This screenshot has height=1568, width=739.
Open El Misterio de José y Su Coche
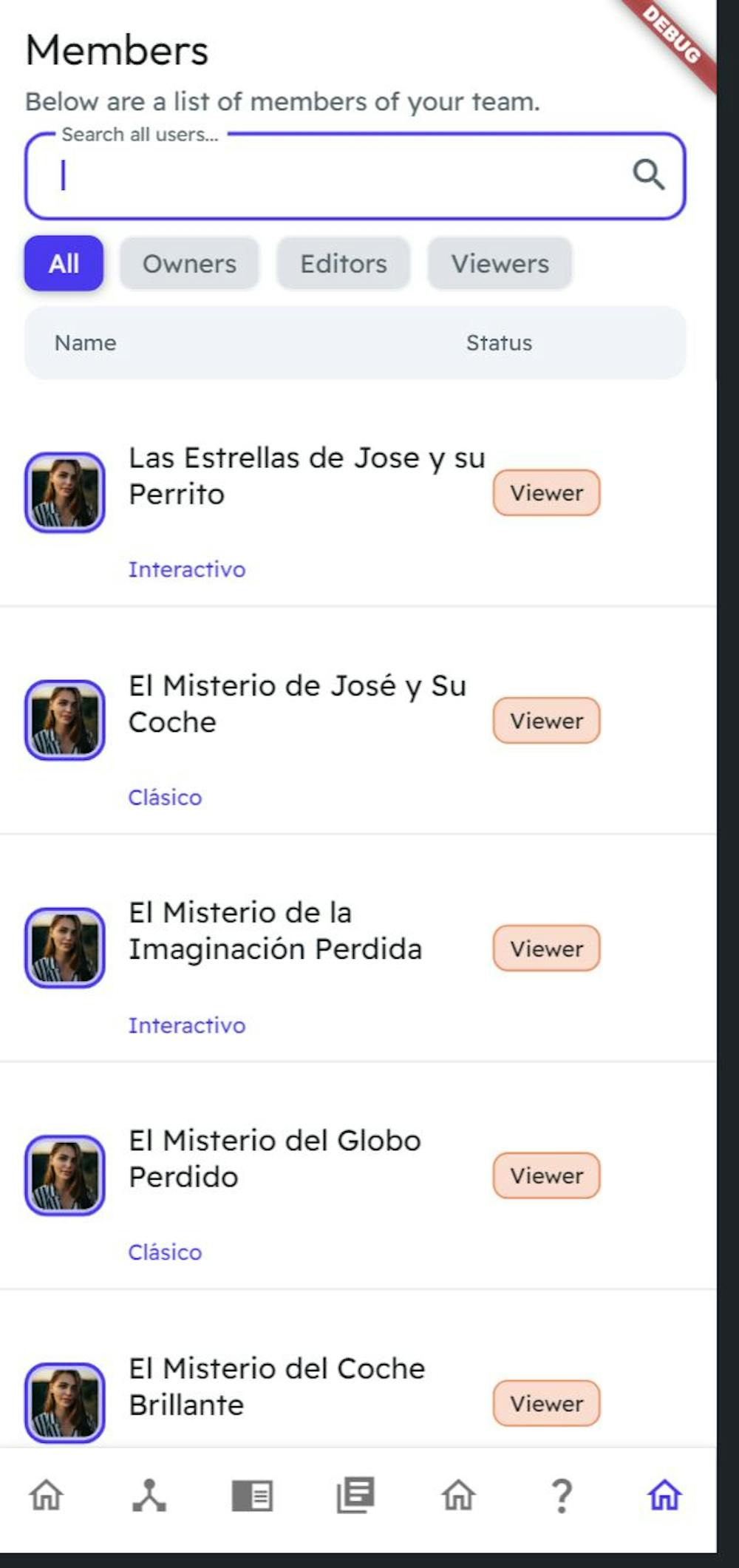coord(297,704)
